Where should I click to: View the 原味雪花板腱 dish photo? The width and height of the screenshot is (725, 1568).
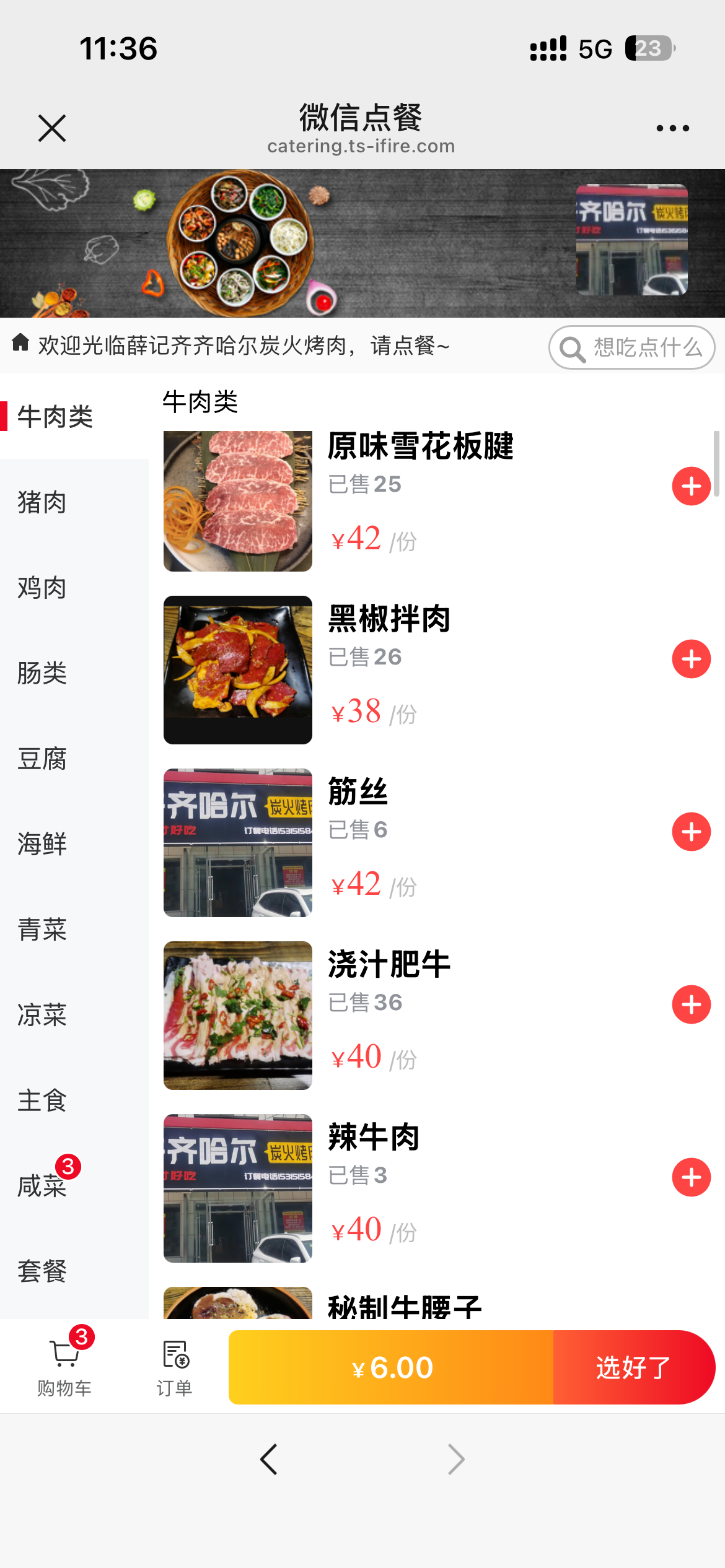point(238,501)
